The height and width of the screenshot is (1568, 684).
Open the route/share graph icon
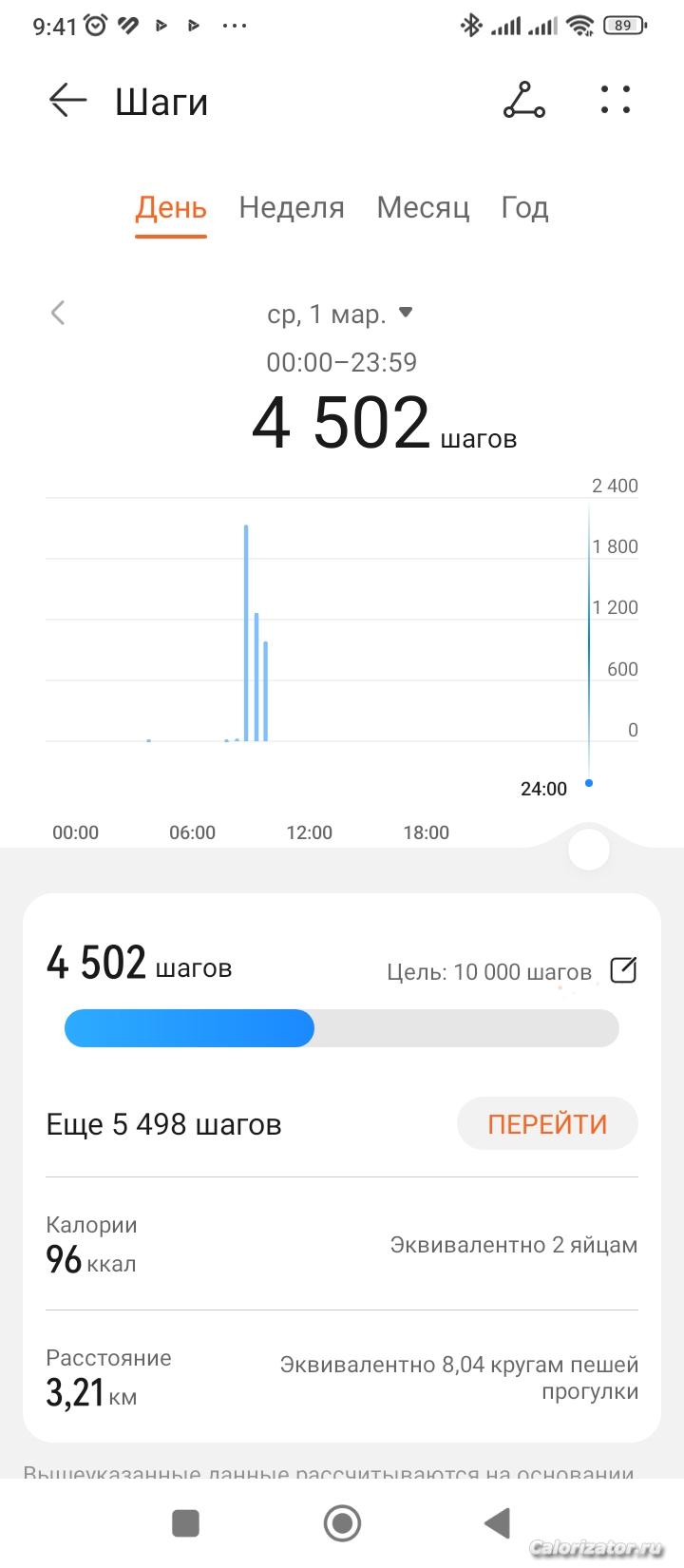[x=523, y=100]
